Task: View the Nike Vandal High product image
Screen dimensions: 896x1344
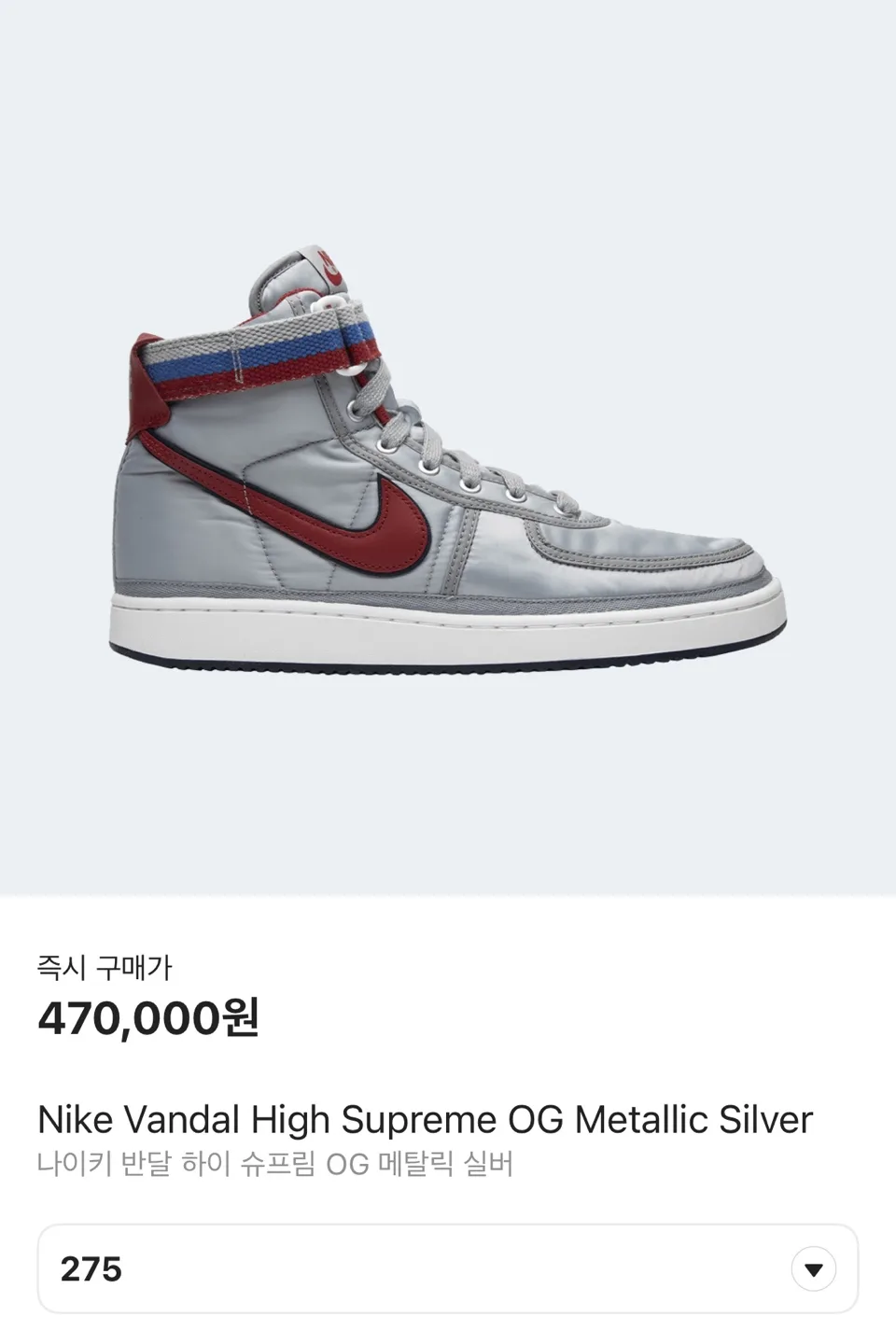Action: tap(448, 448)
